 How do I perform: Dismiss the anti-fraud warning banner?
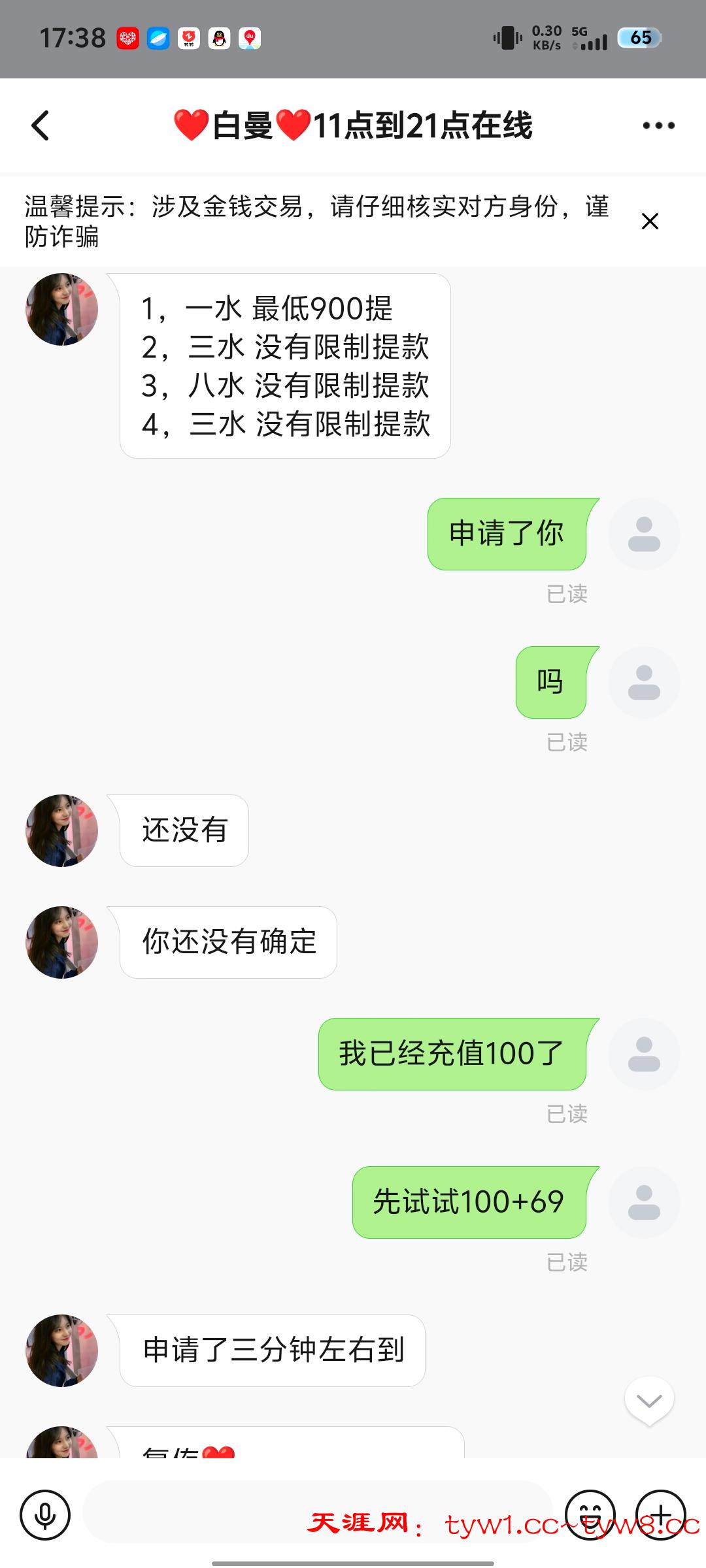pos(650,222)
